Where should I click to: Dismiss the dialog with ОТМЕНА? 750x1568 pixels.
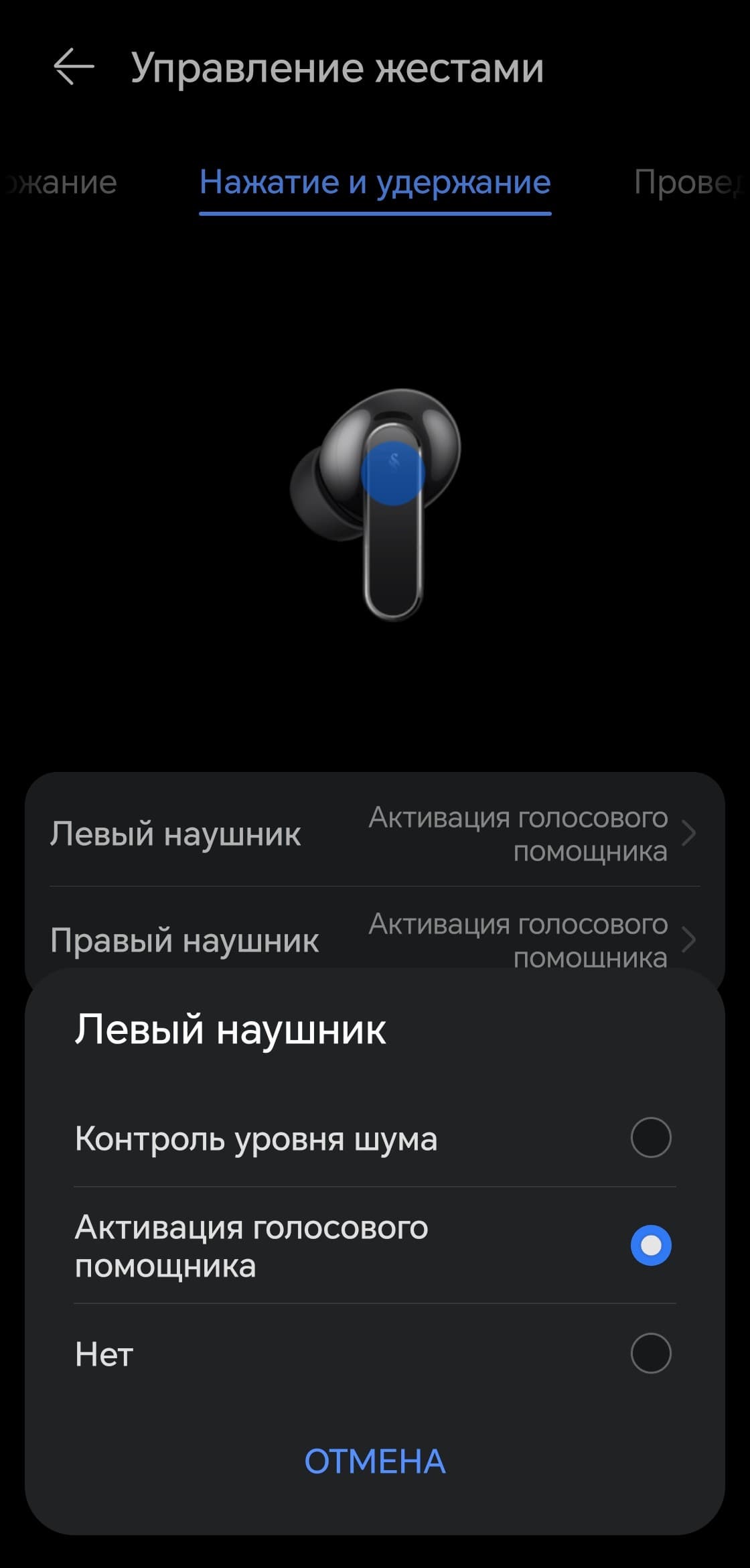click(375, 1461)
